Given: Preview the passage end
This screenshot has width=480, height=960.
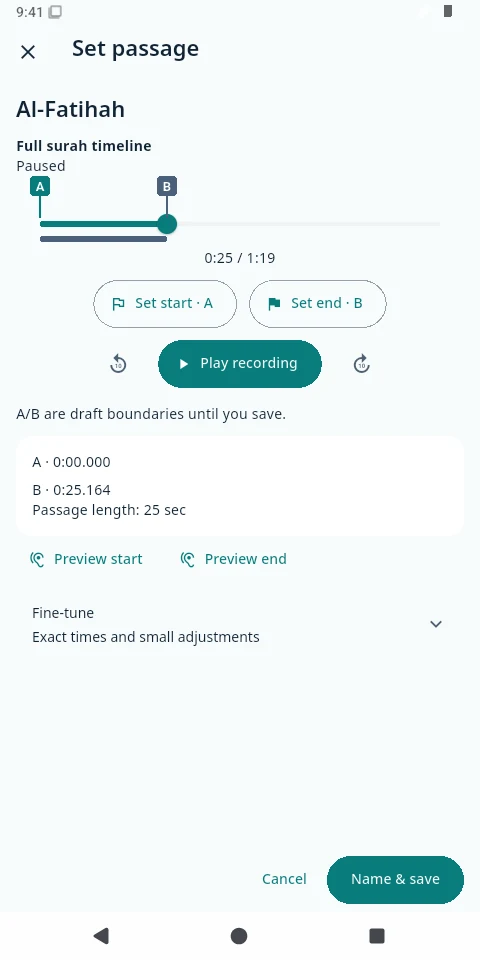Looking at the screenshot, I should pos(234,559).
